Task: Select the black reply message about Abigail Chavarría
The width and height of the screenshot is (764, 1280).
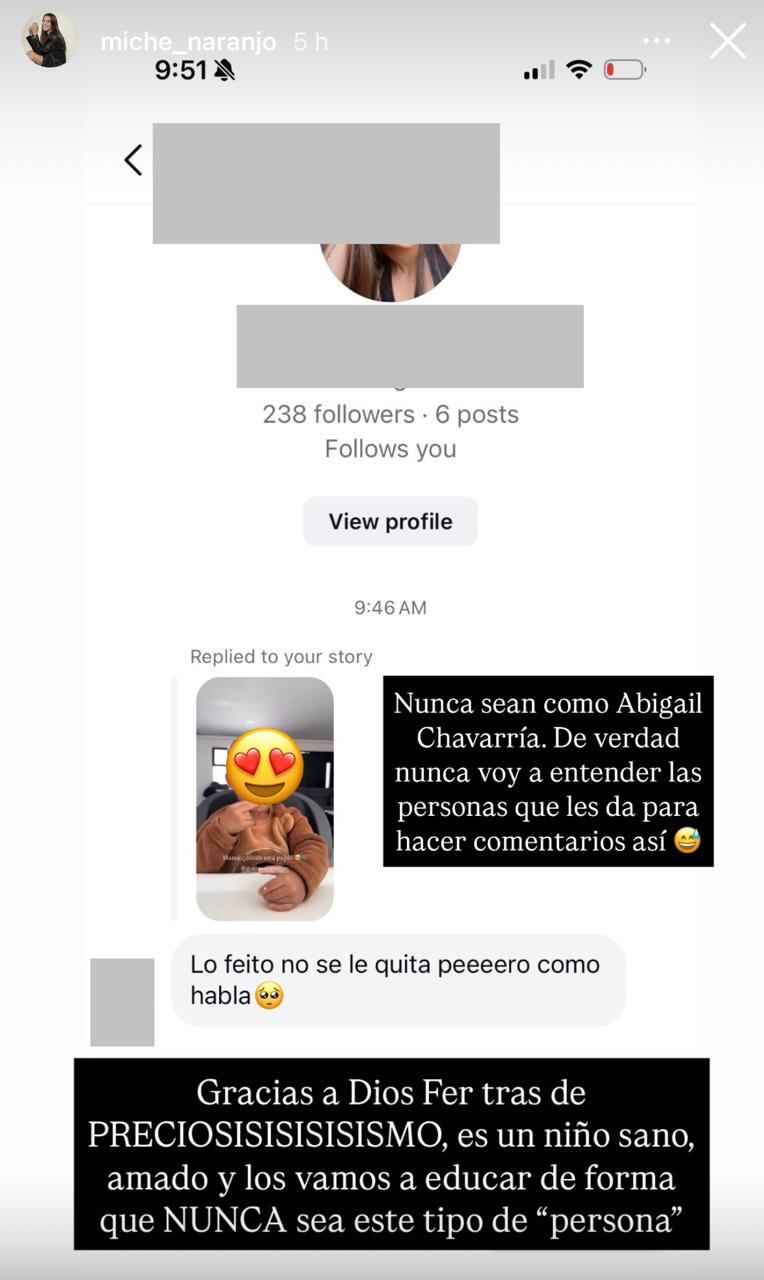Action: 548,771
